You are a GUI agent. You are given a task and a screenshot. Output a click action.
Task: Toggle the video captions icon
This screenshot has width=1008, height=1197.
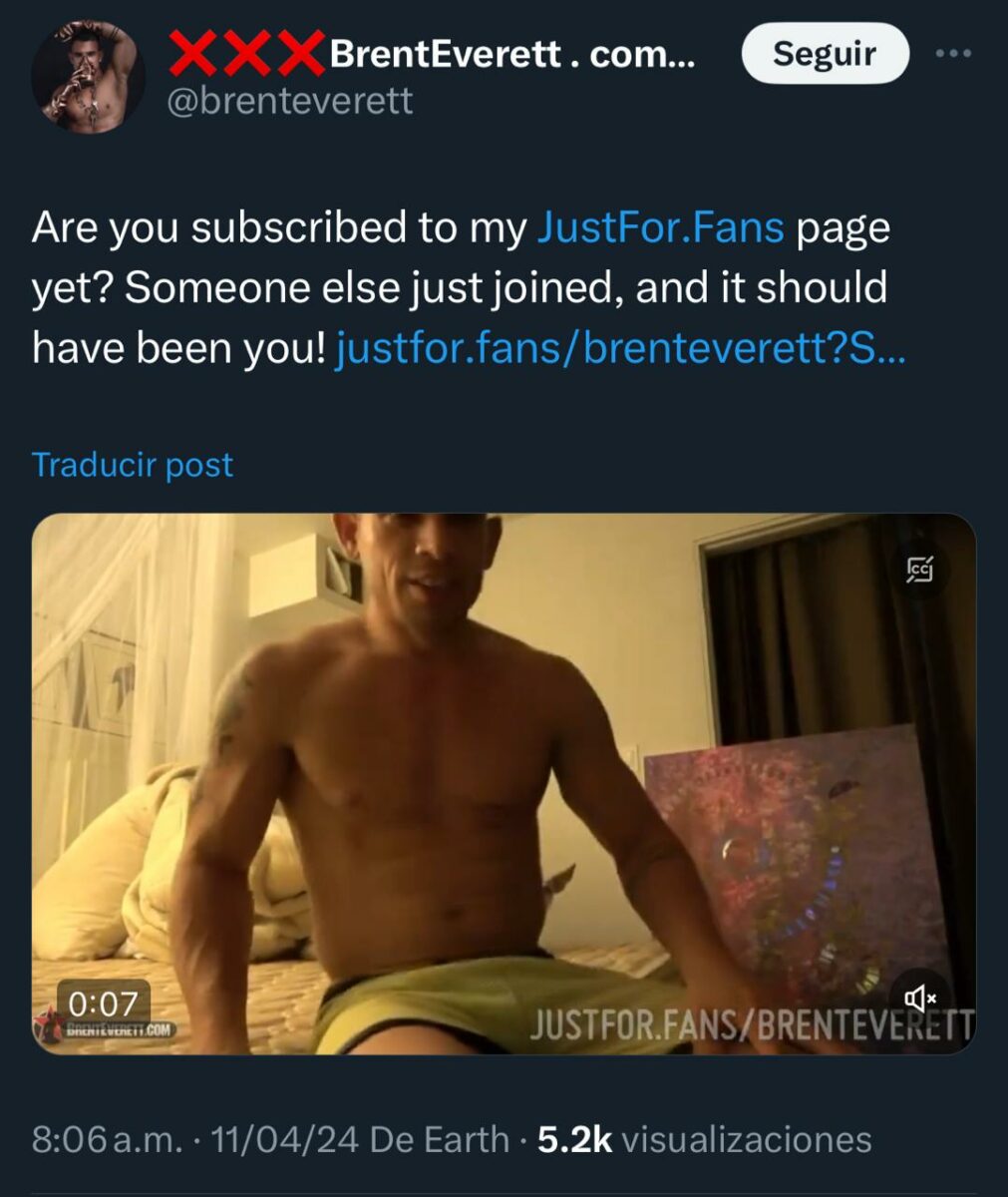click(x=919, y=570)
